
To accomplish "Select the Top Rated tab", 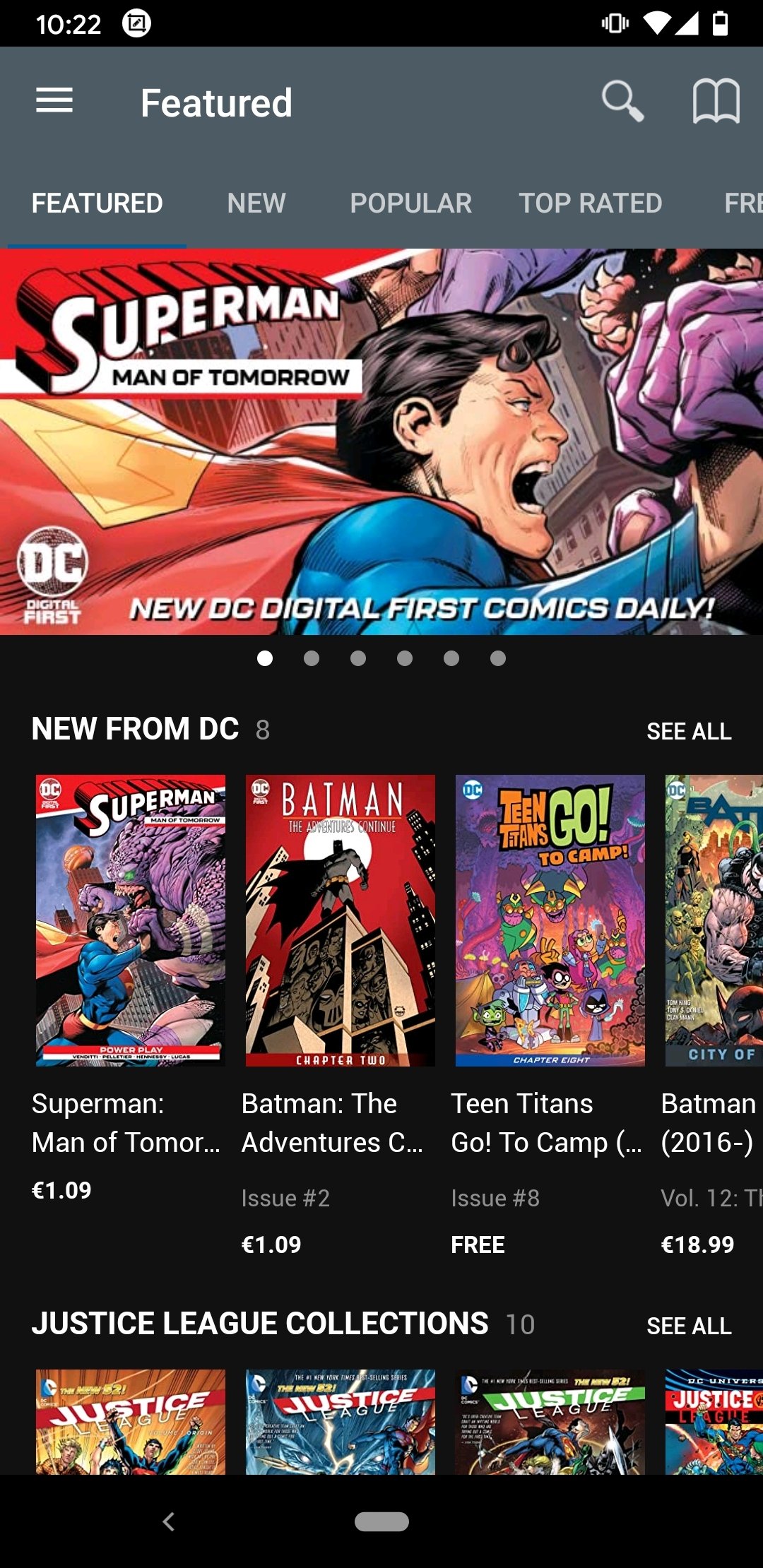I will [591, 203].
